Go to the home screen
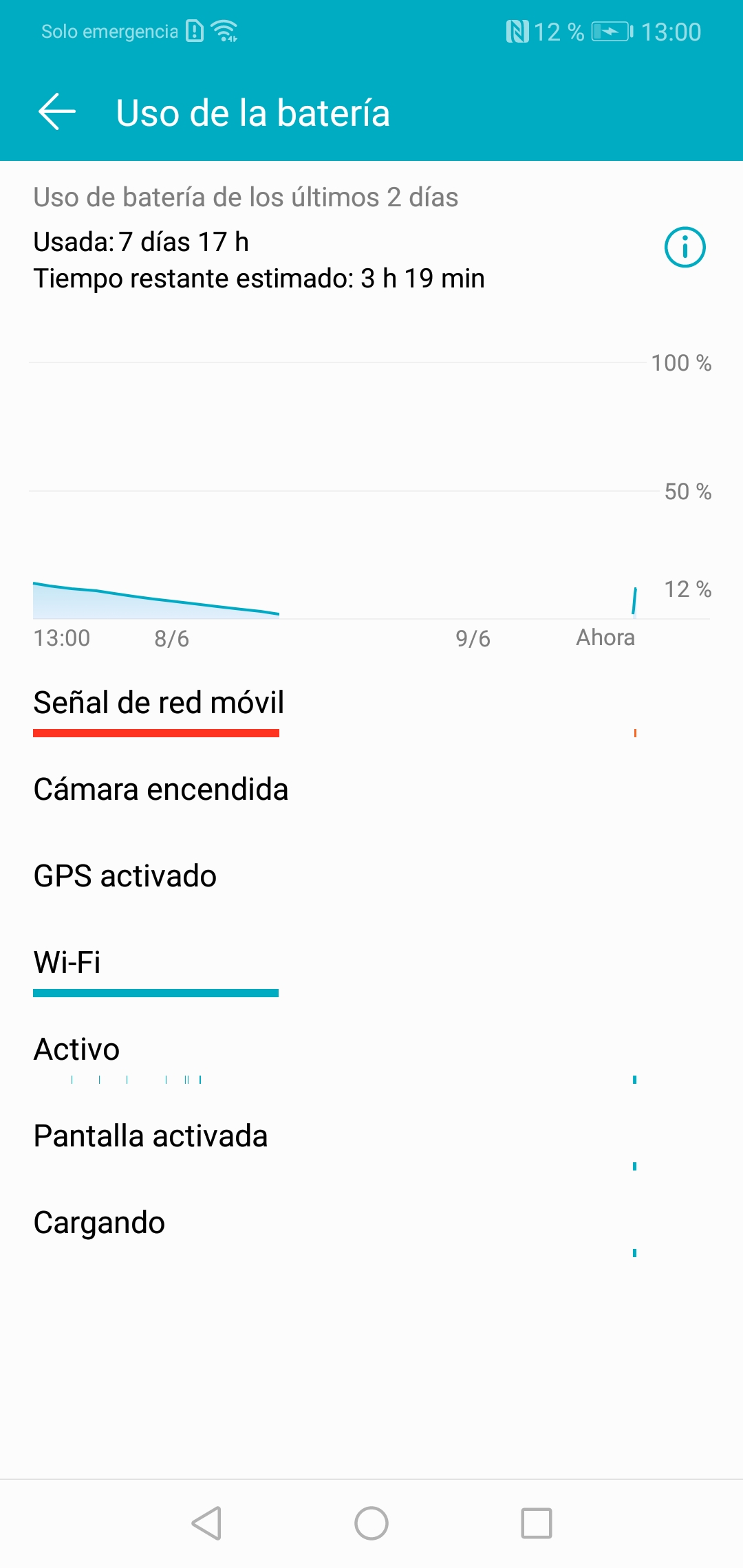 (371, 1523)
